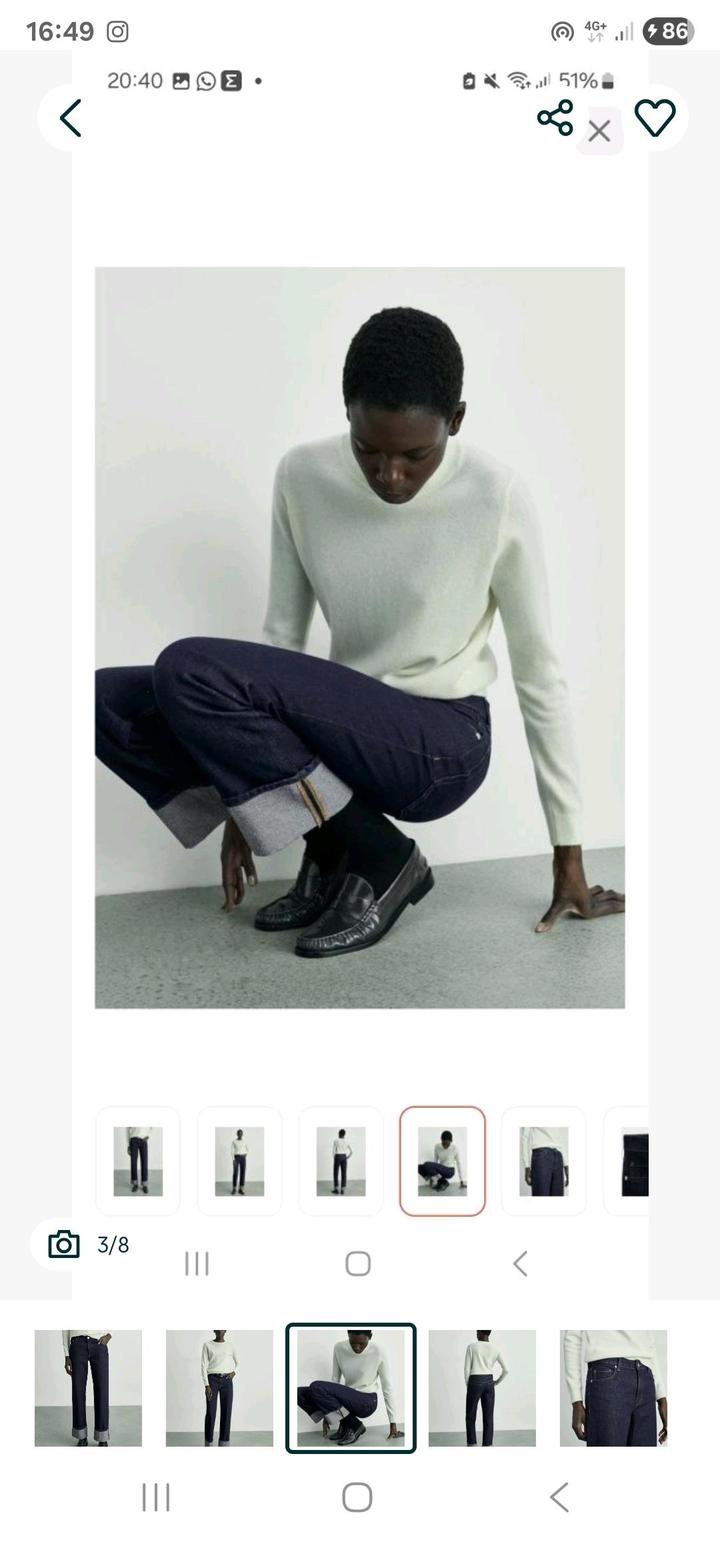Open recent apps from the navigation bar

coord(156,1497)
